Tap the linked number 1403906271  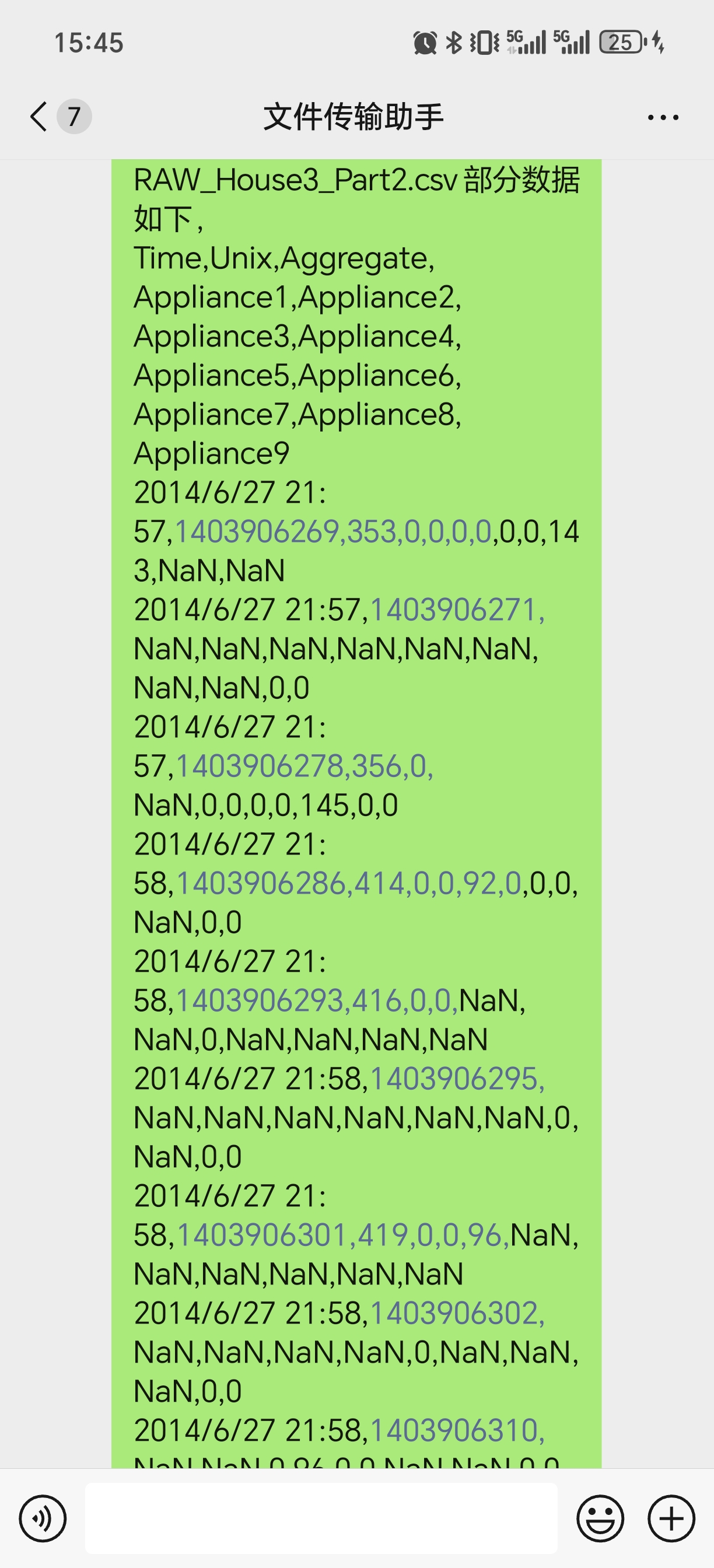457,610
